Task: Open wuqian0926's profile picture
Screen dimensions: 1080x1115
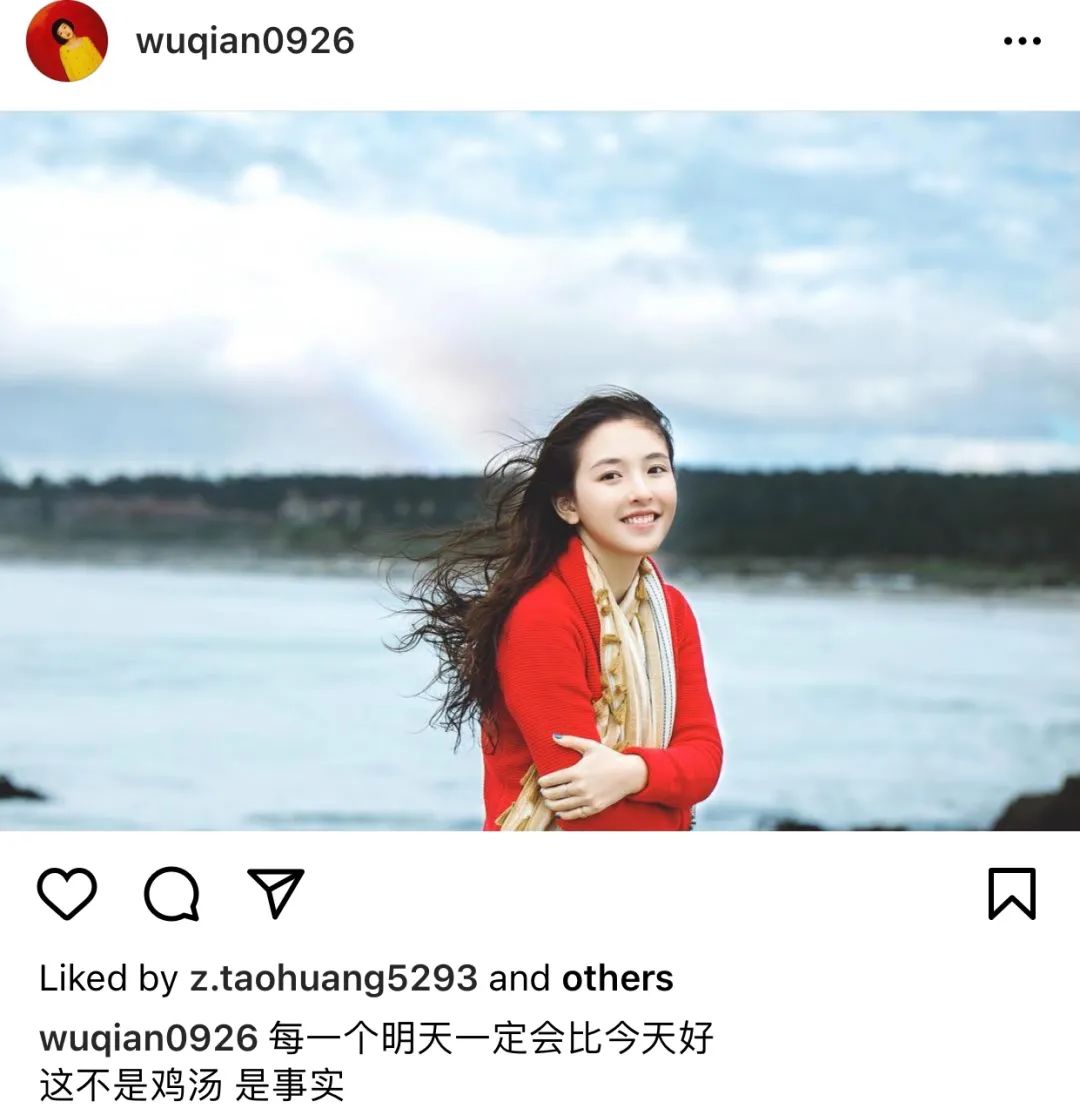Action: (x=66, y=41)
